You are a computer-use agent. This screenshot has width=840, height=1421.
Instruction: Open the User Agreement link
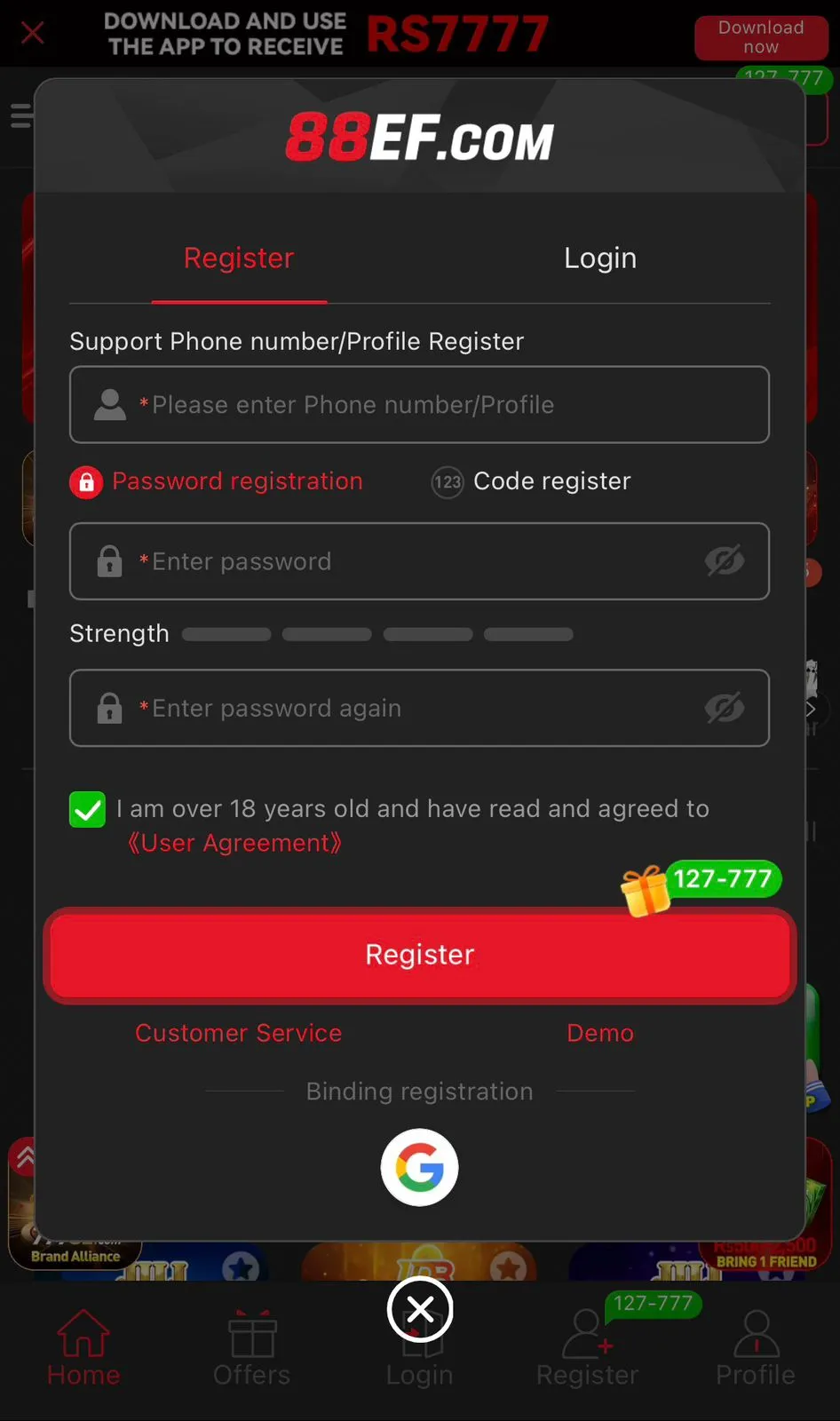tap(234, 843)
